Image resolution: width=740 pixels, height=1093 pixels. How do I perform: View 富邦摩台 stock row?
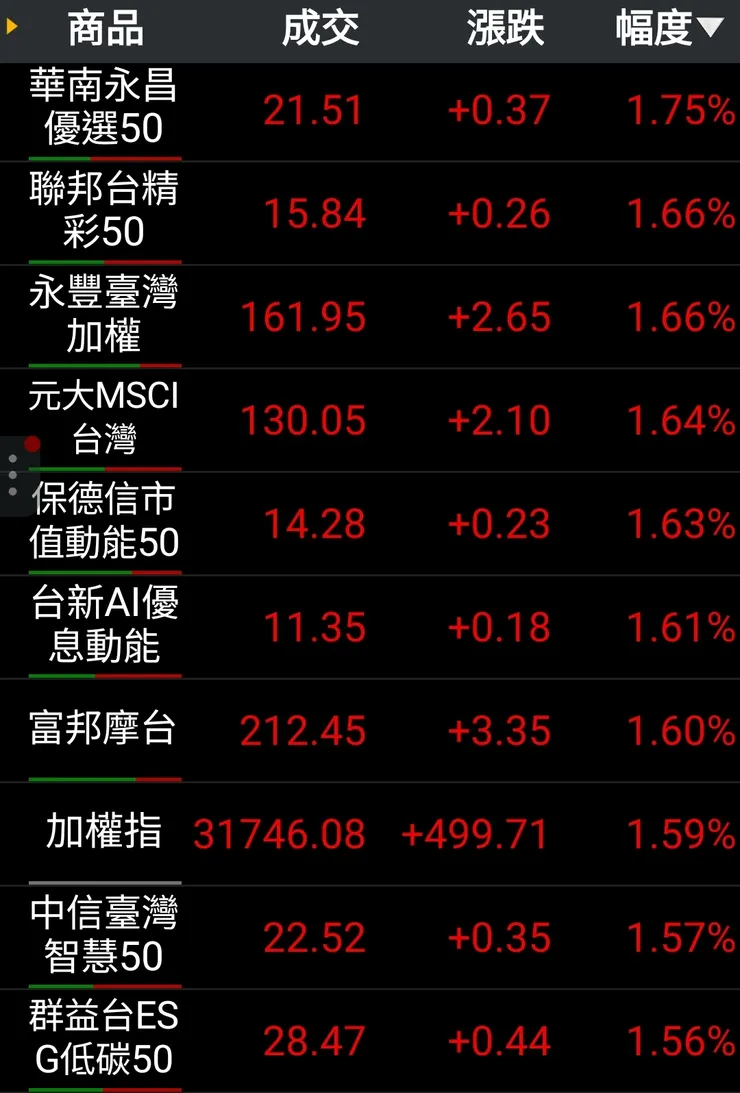coord(104,730)
